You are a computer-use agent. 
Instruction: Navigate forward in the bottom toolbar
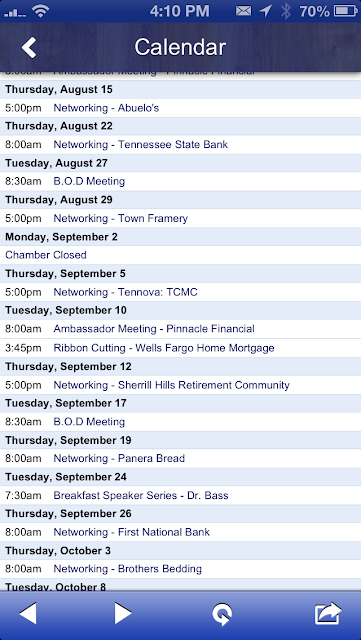point(123,613)
